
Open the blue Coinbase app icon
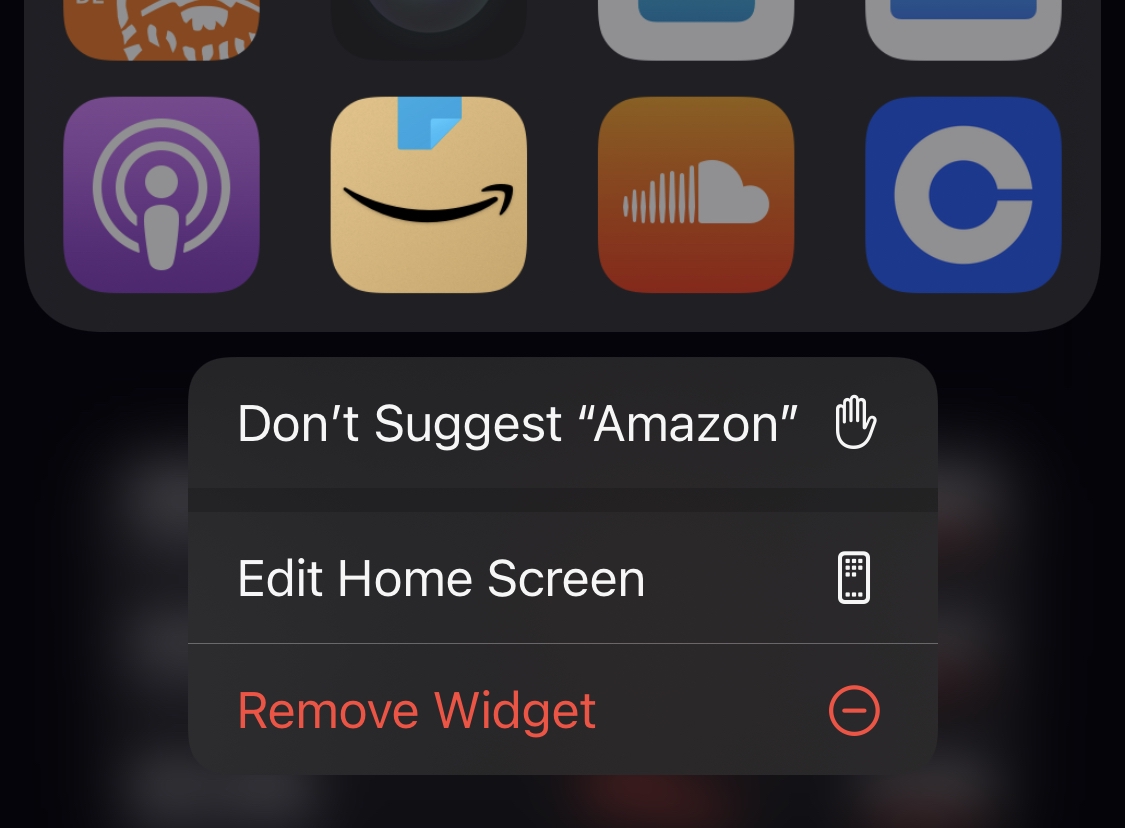[963, 195]
